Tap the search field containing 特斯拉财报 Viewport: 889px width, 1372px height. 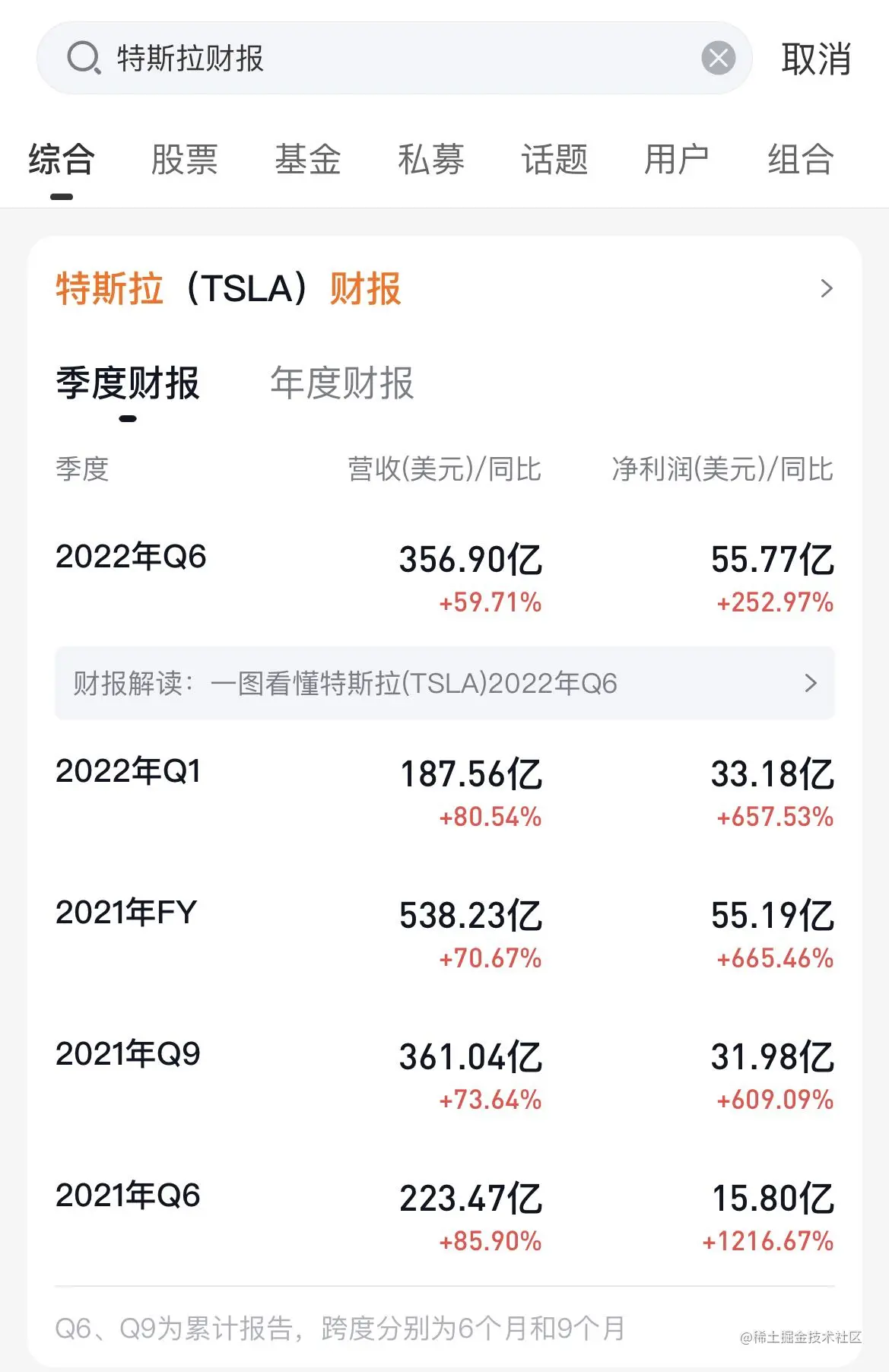pos(380,59)
